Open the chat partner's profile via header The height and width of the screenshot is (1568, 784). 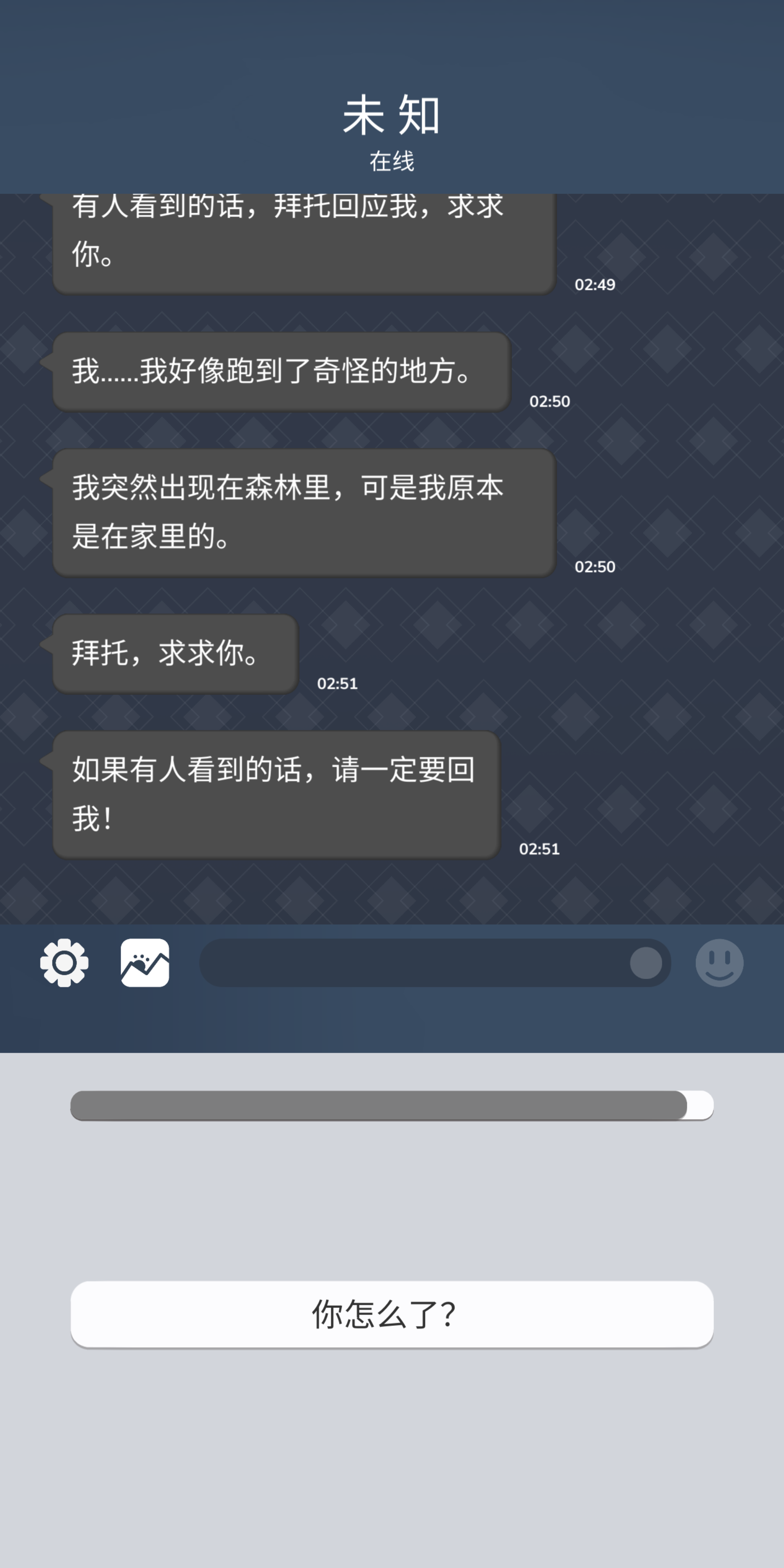point(392,116)
